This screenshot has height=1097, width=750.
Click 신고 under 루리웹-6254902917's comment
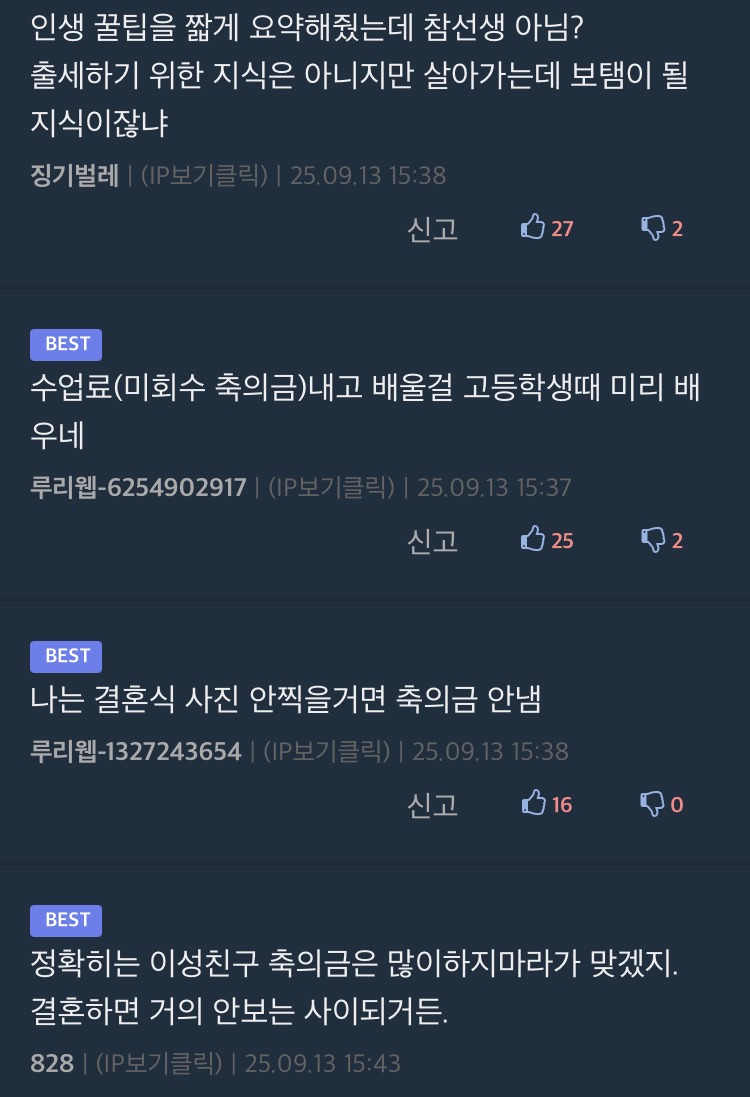click(432, 542)
